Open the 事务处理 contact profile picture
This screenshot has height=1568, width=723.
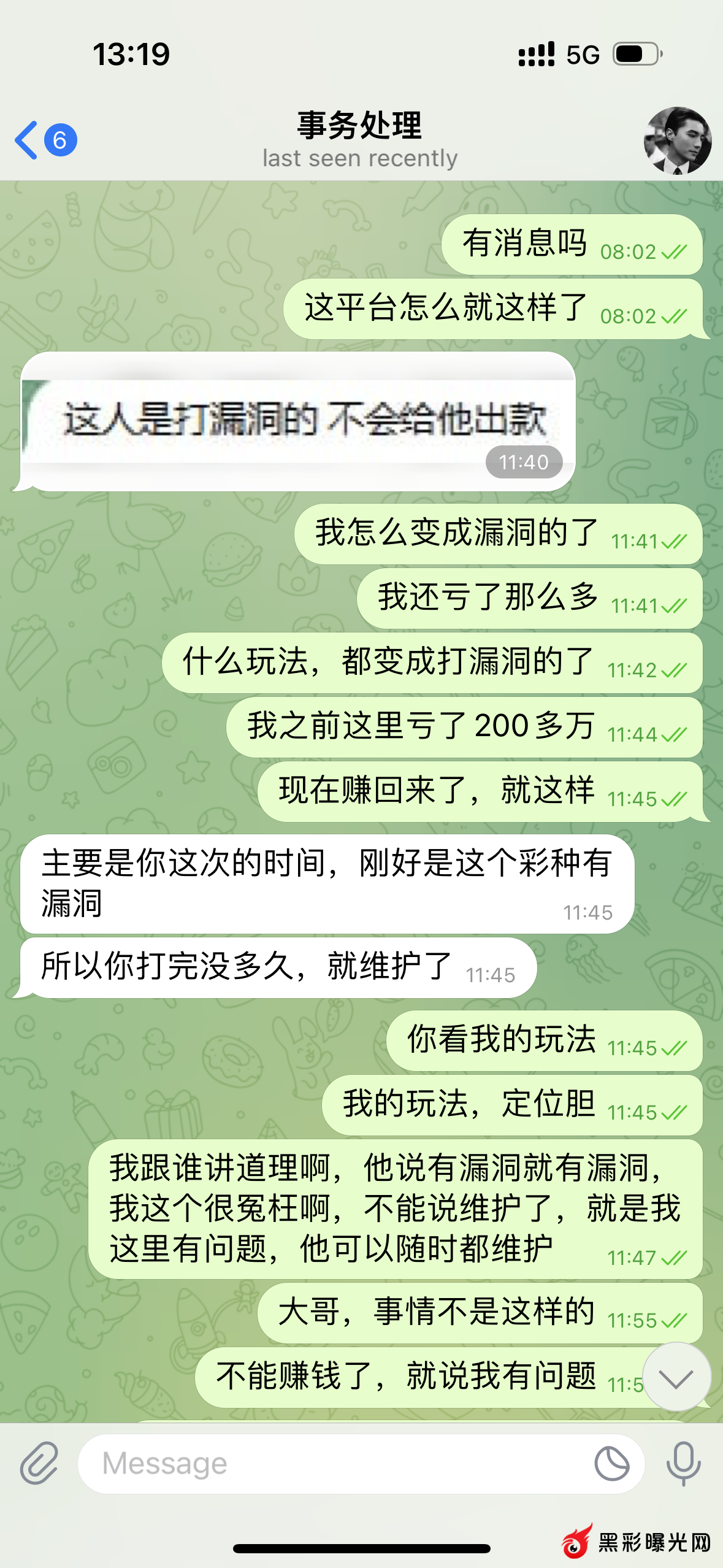(677, 140)
